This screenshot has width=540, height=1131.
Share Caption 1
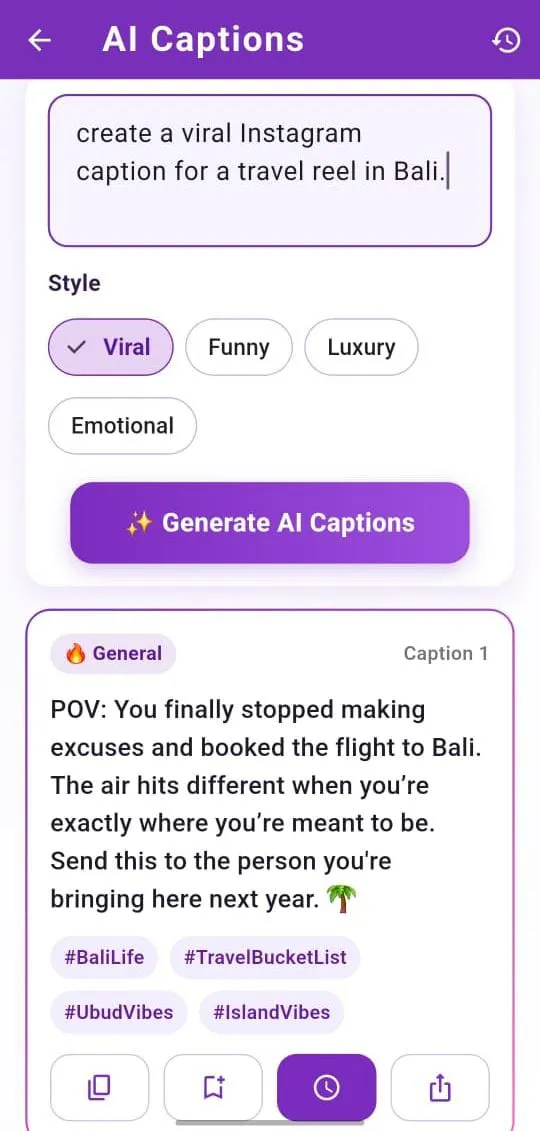pyautogui.click(x=440, y=1087)
